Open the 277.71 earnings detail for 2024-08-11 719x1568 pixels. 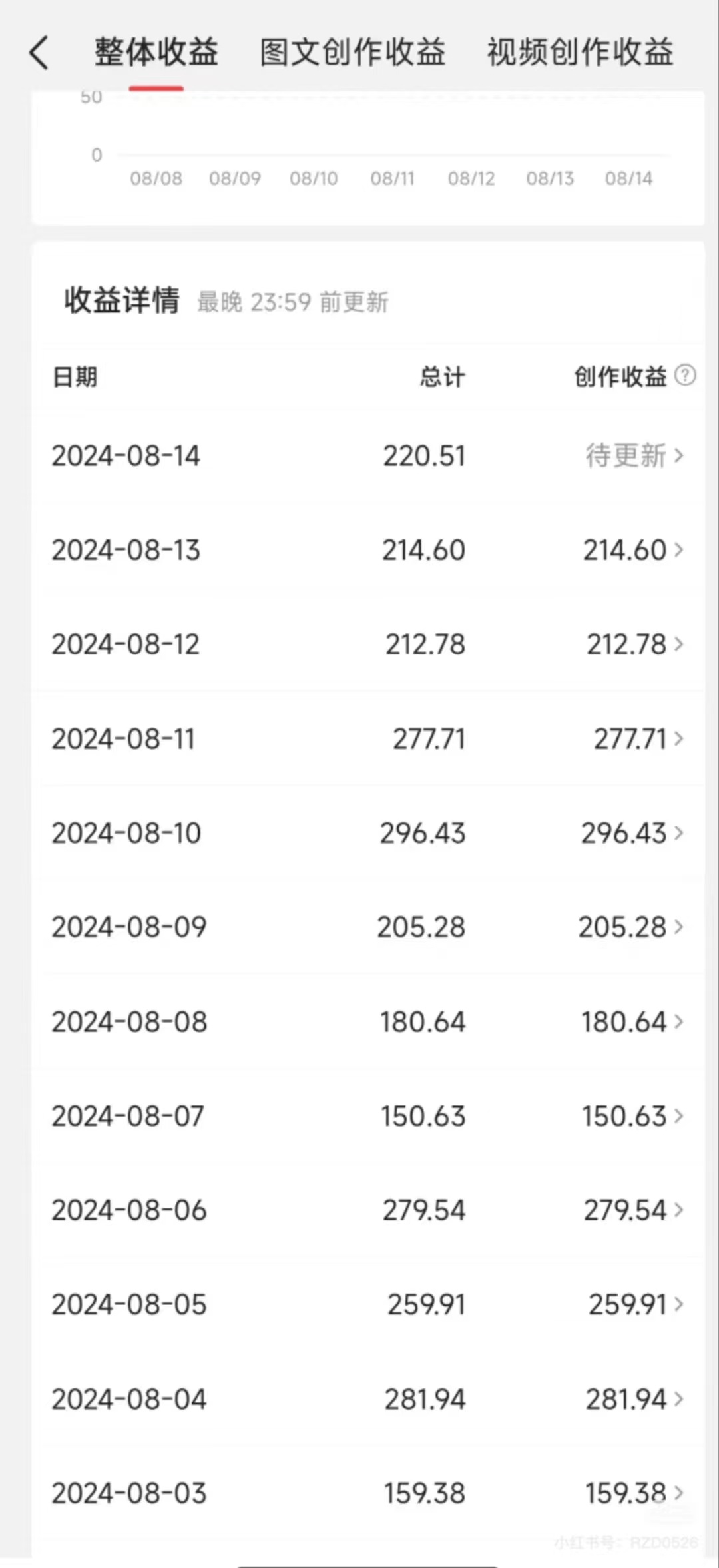click(628, 738)
